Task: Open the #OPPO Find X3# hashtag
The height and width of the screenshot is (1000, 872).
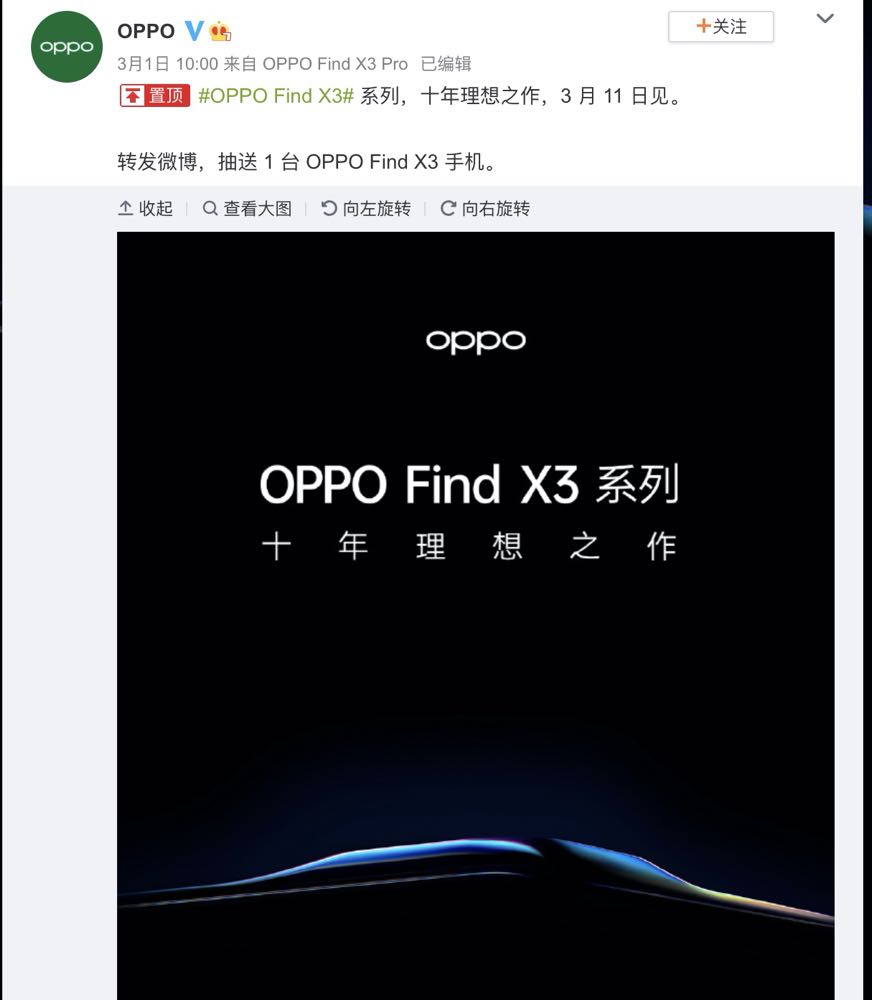Action: coord(276,97)
